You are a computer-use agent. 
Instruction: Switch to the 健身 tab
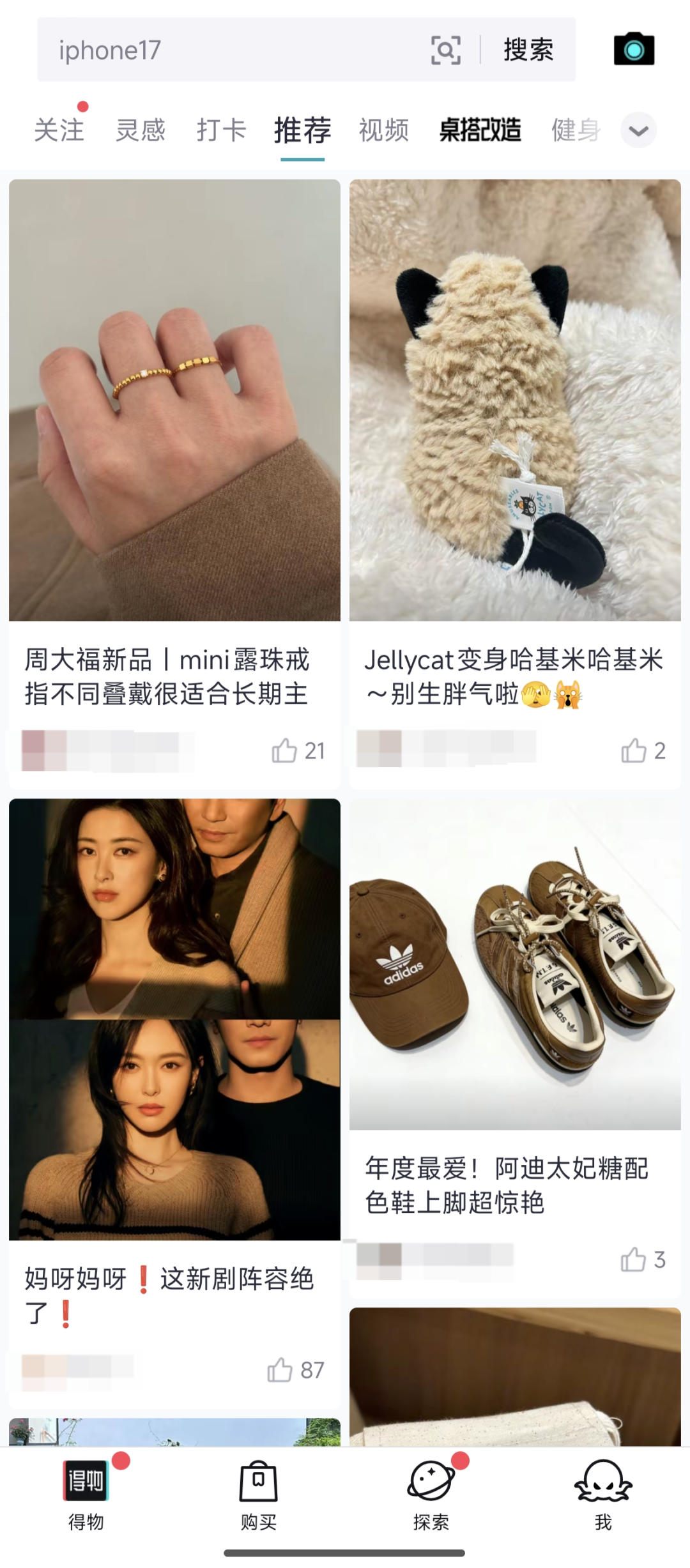coord(574,129)
